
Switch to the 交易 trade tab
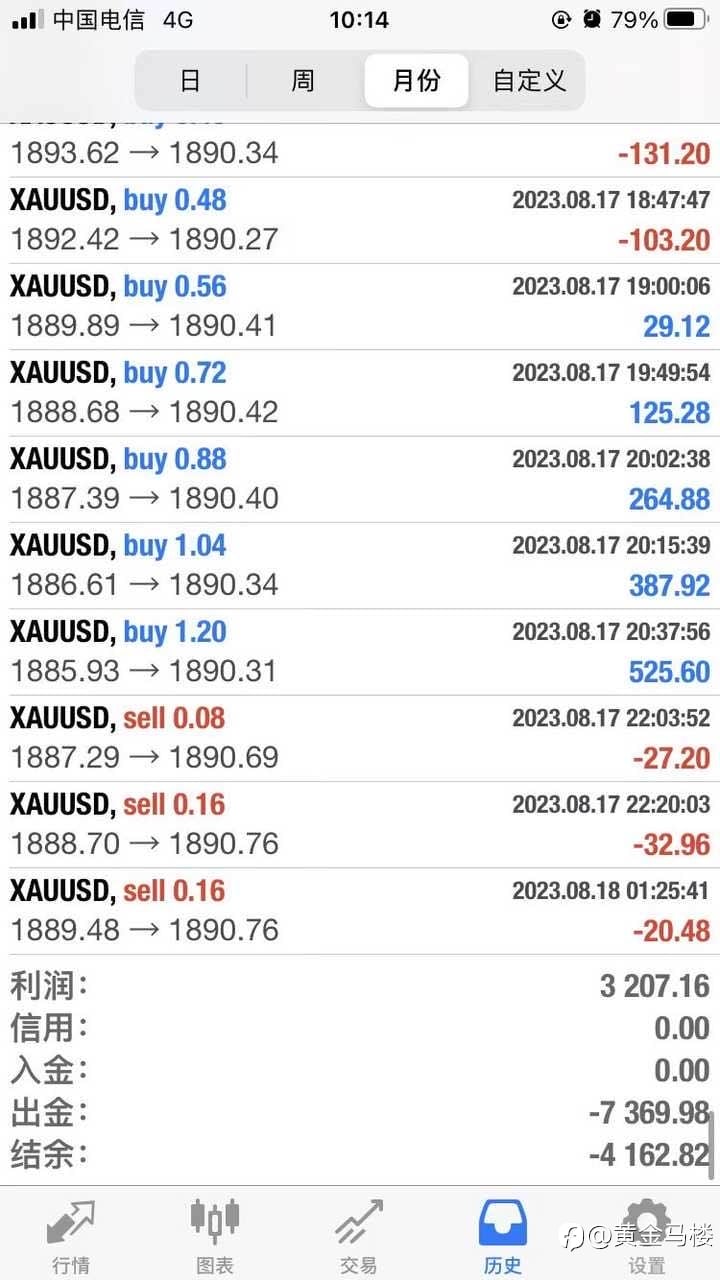point(359,1237)
